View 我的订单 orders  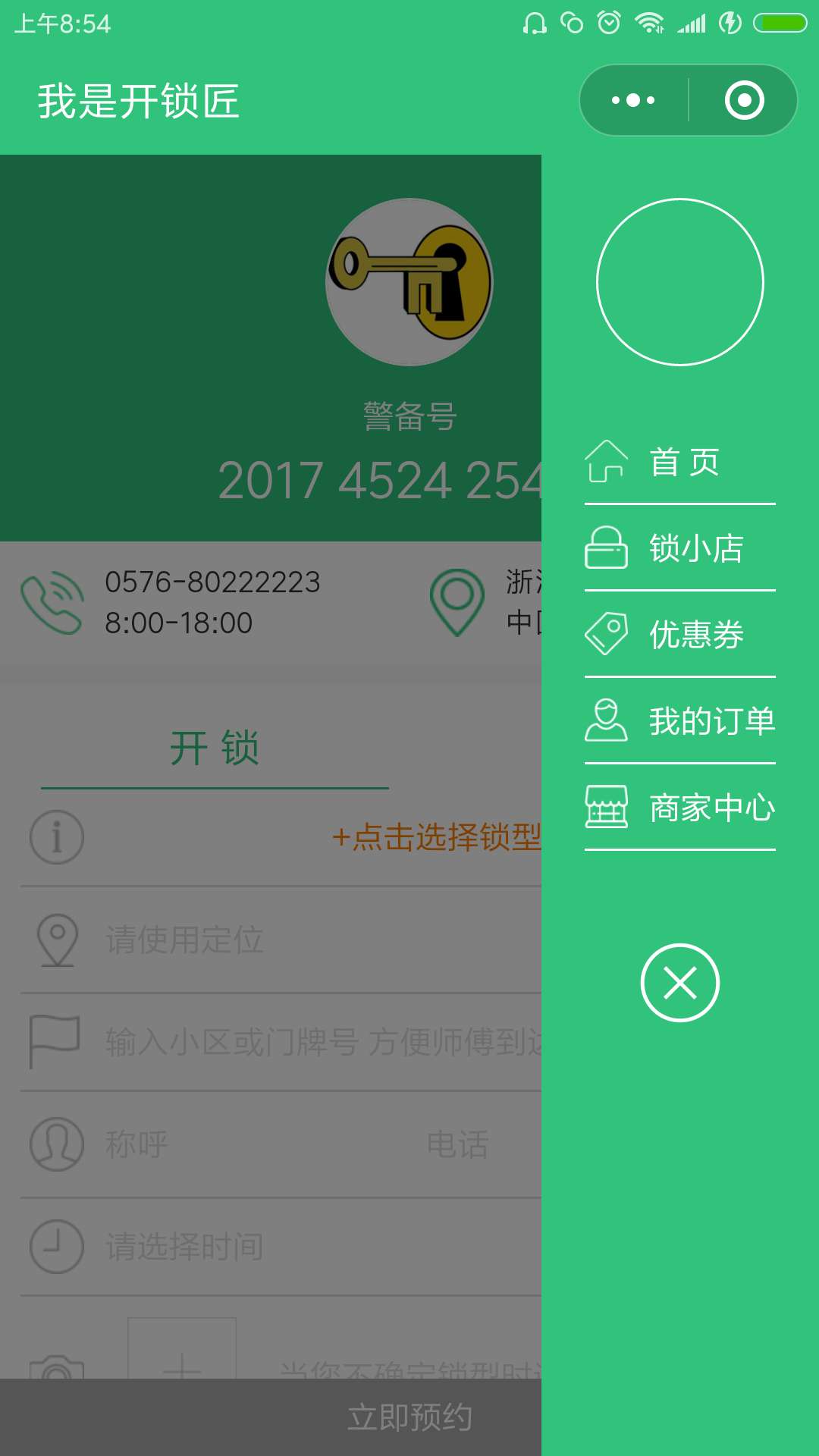679,721
